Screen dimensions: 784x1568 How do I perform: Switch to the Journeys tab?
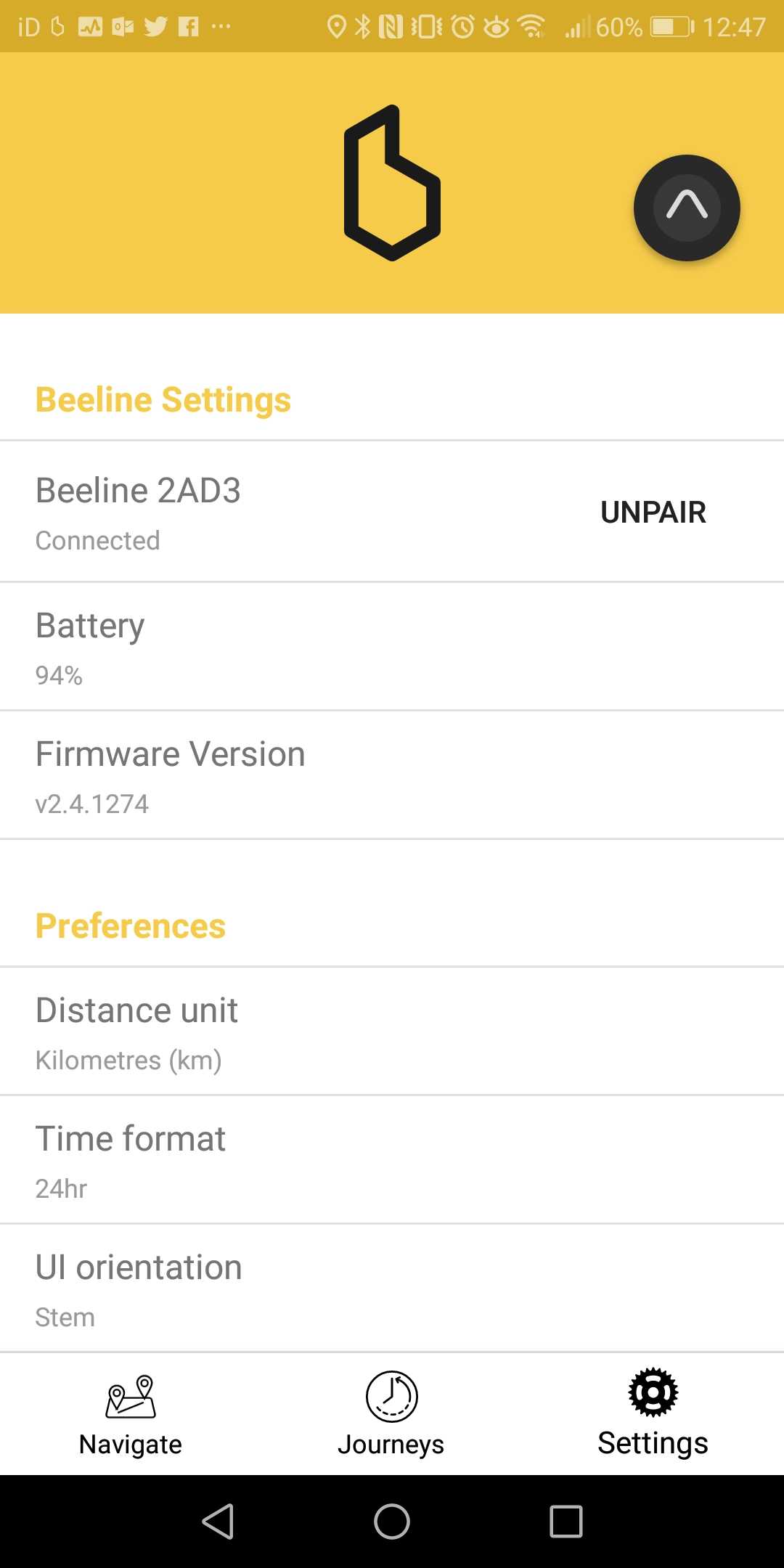(x=392, y=1415)
